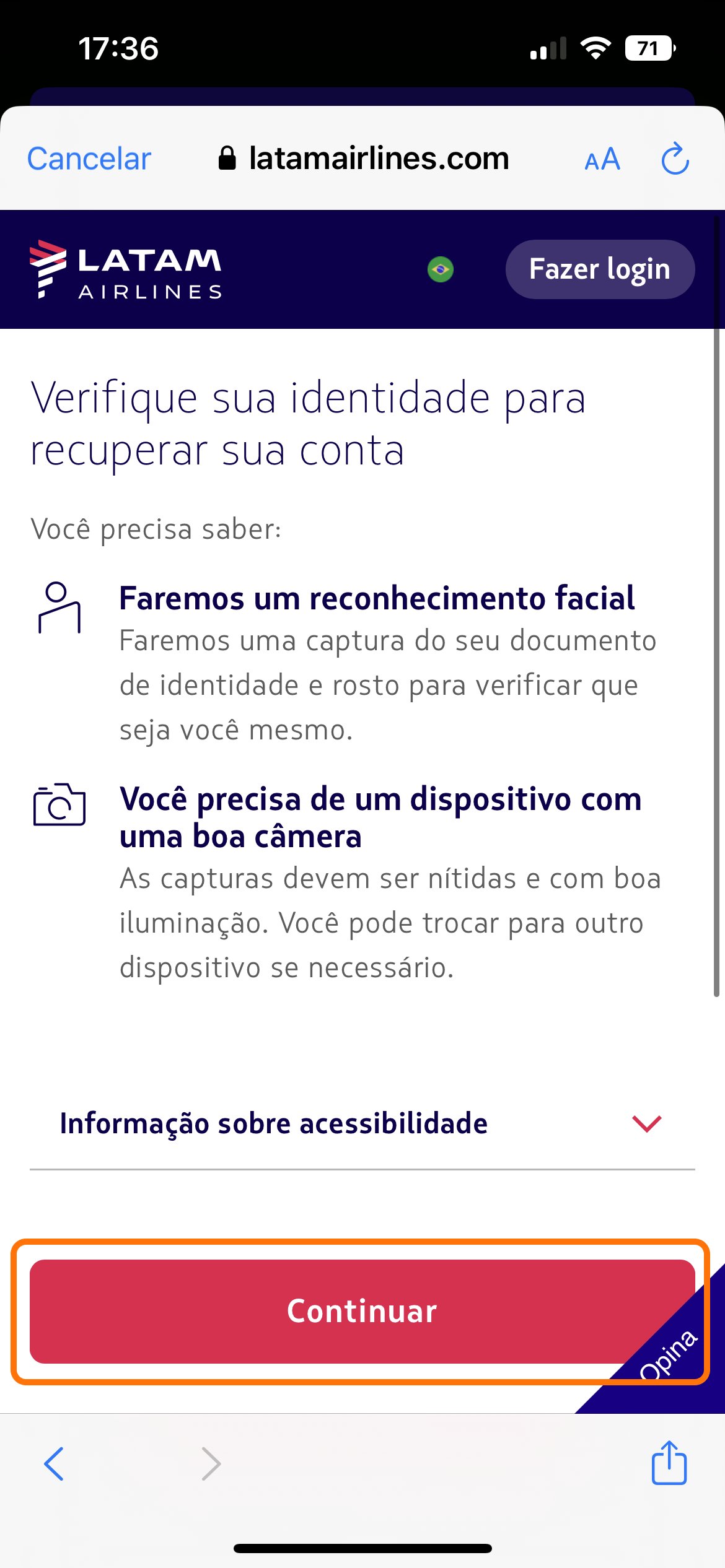Open the LATAM Airlines home logo
This screenshot has width=725, height=1568.
point(126,269)
